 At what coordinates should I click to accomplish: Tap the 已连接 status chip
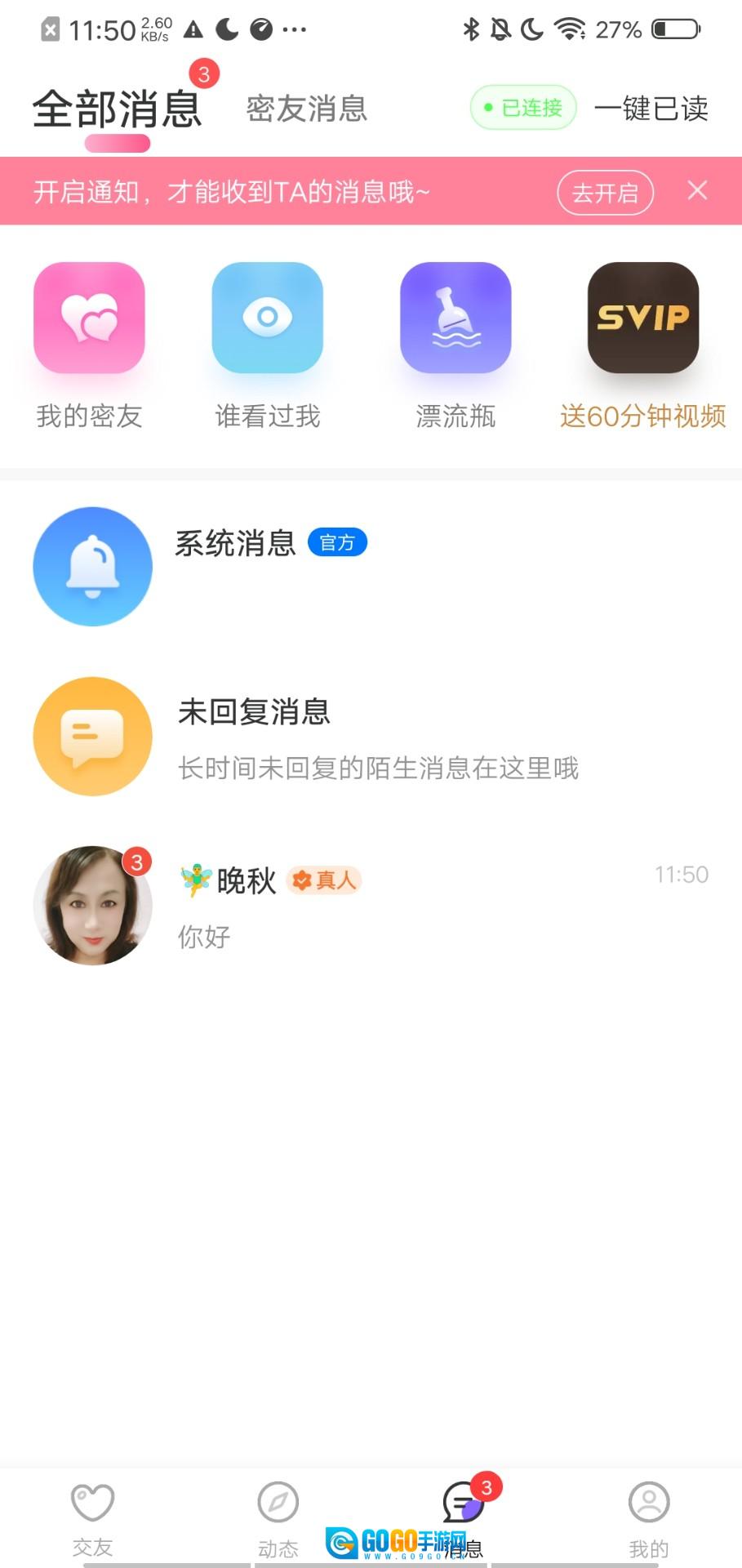click(x=523, y=108)
